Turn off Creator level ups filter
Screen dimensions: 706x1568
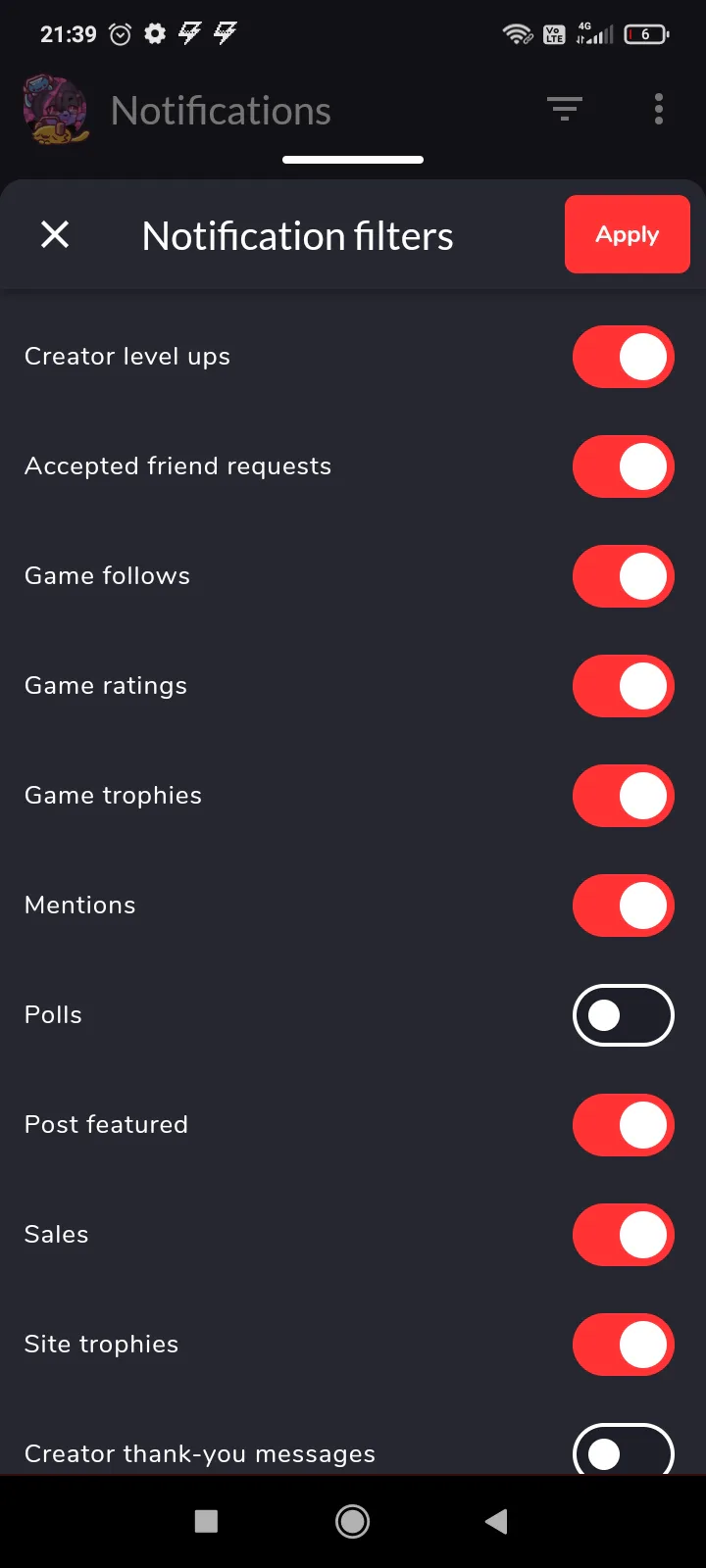(624, 357)
